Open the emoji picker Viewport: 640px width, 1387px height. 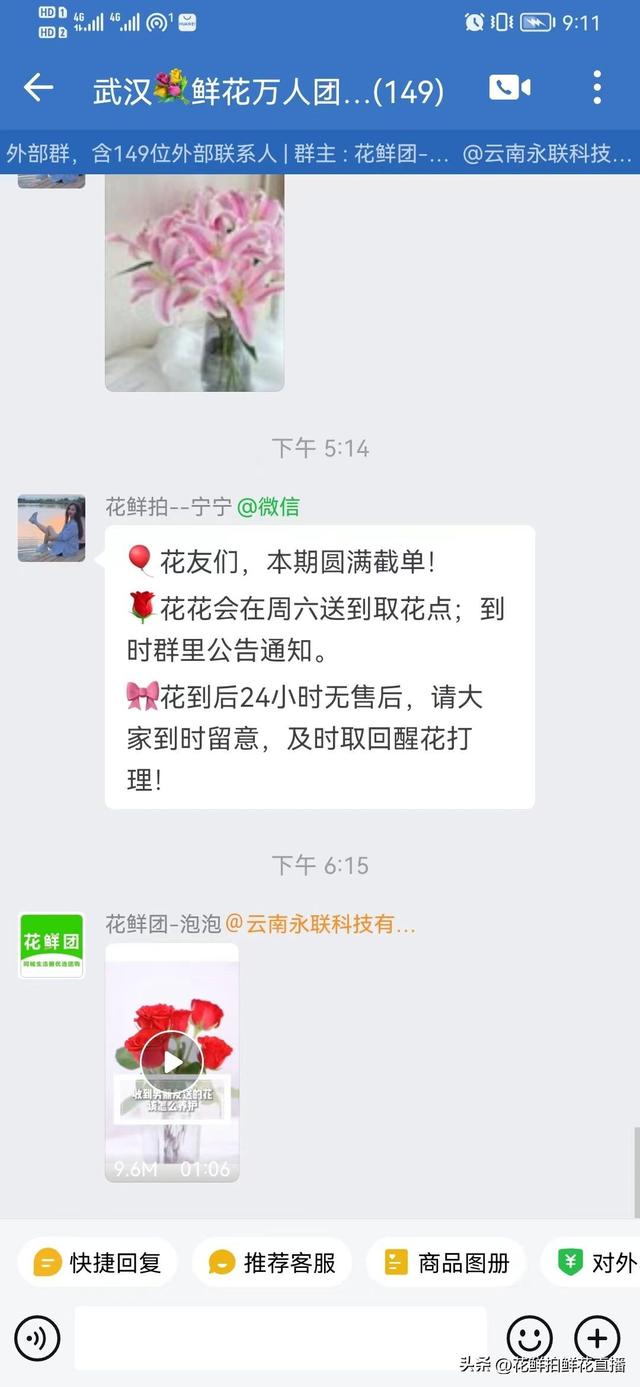point(529,1338)
